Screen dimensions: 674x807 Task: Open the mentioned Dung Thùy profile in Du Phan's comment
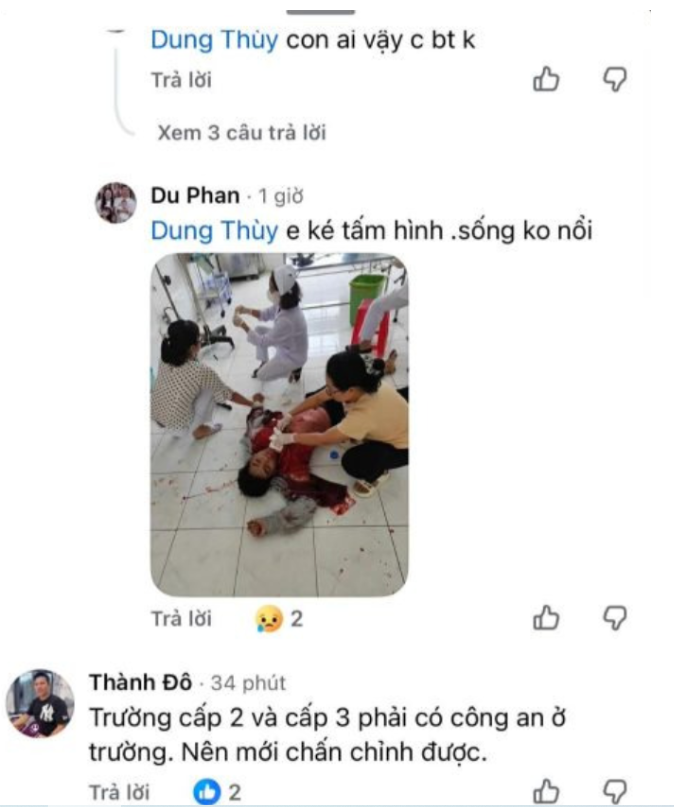(213, 231)
